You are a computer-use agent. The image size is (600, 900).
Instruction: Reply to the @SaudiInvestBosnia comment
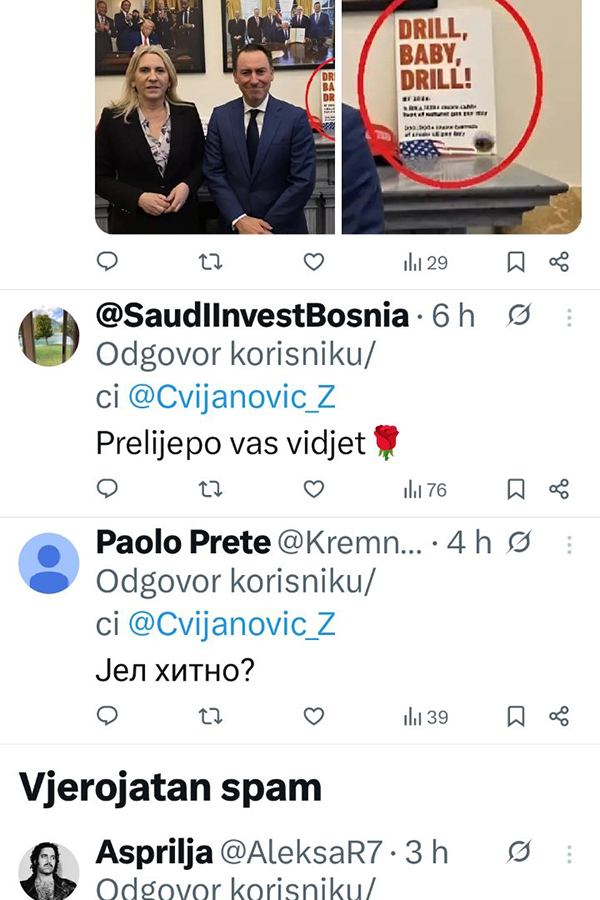pos(108,489)
